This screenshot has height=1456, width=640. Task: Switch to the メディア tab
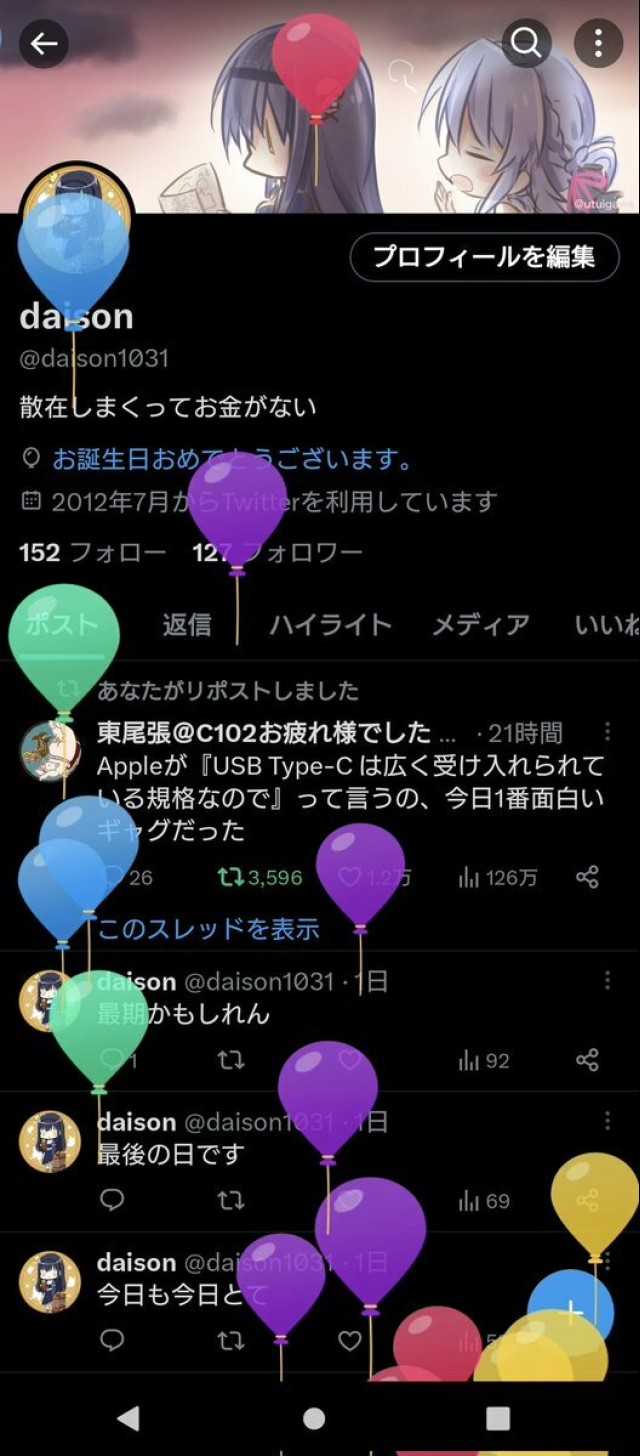[480, 625]
